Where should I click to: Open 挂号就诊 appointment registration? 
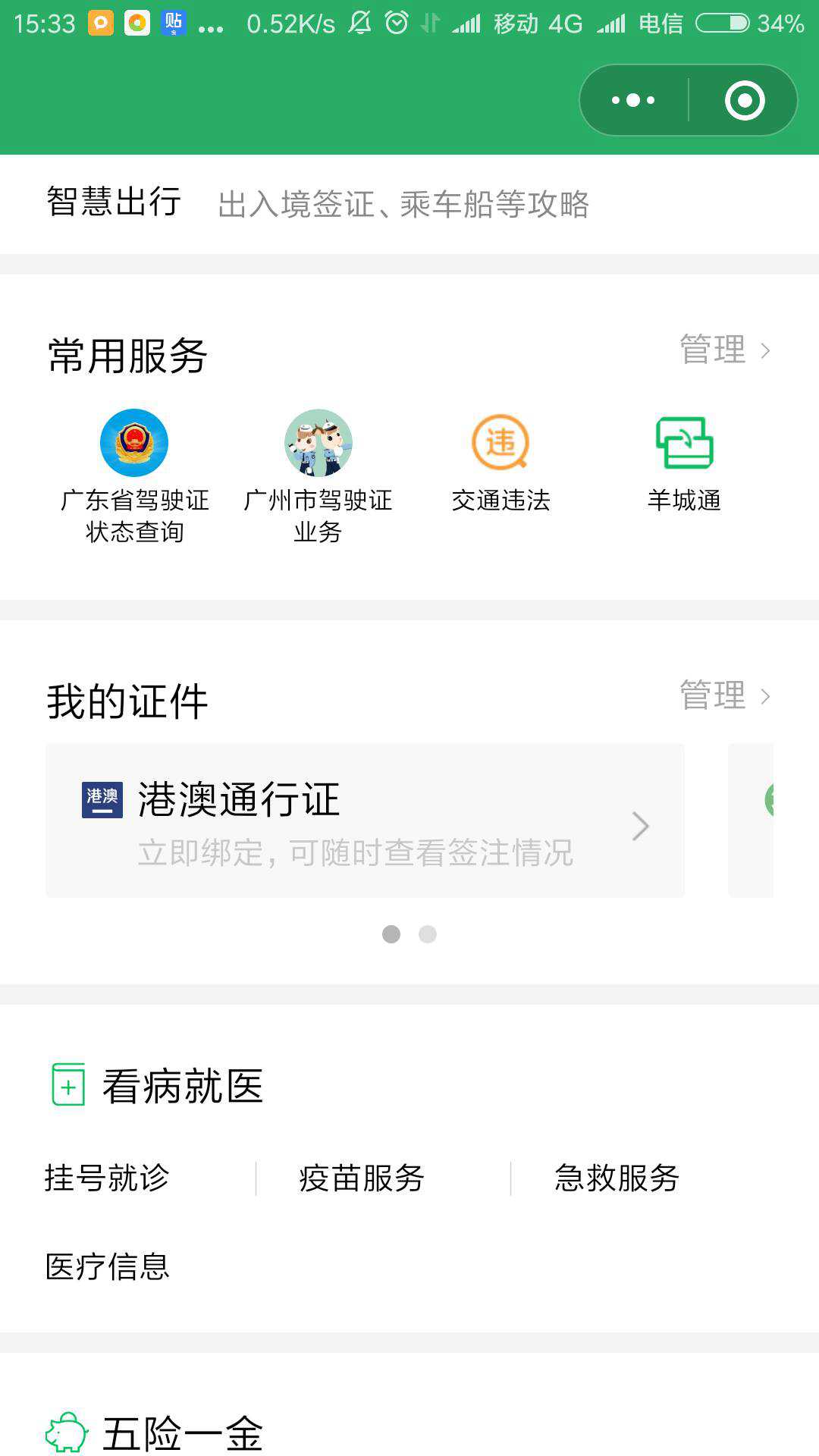coord(107,1178)
